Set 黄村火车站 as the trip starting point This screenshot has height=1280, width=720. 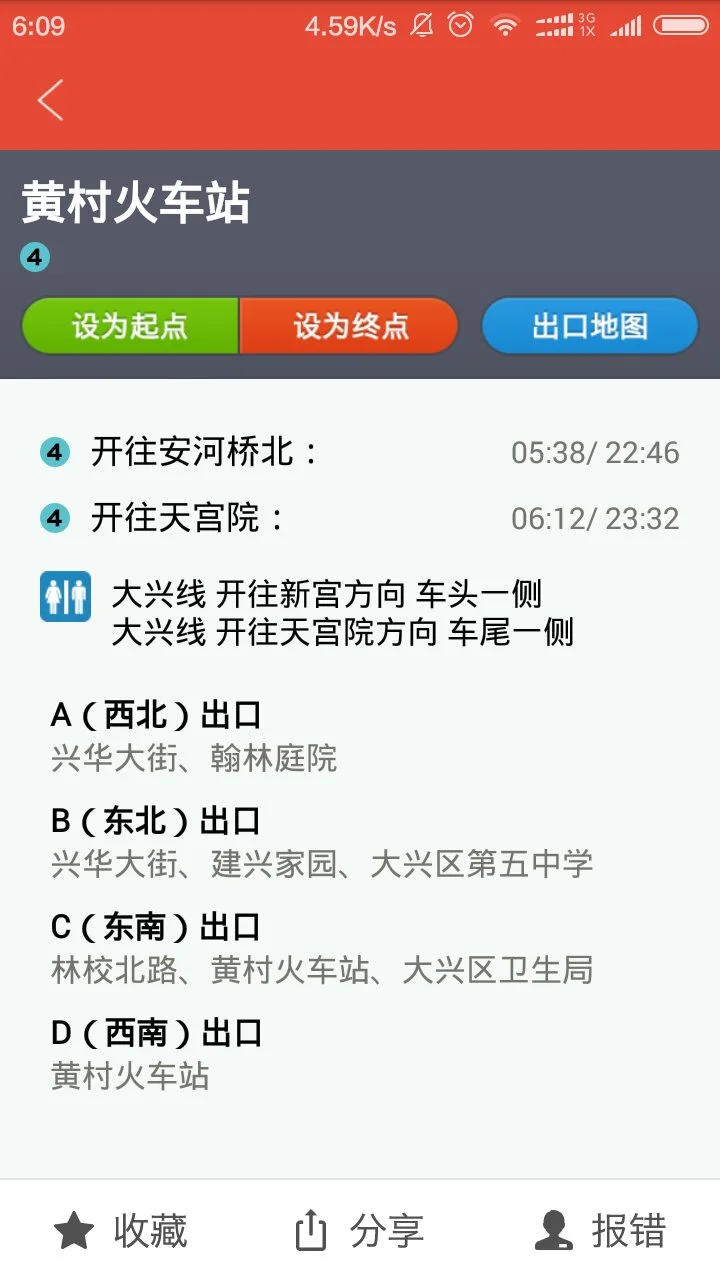[x=130, y=325]
